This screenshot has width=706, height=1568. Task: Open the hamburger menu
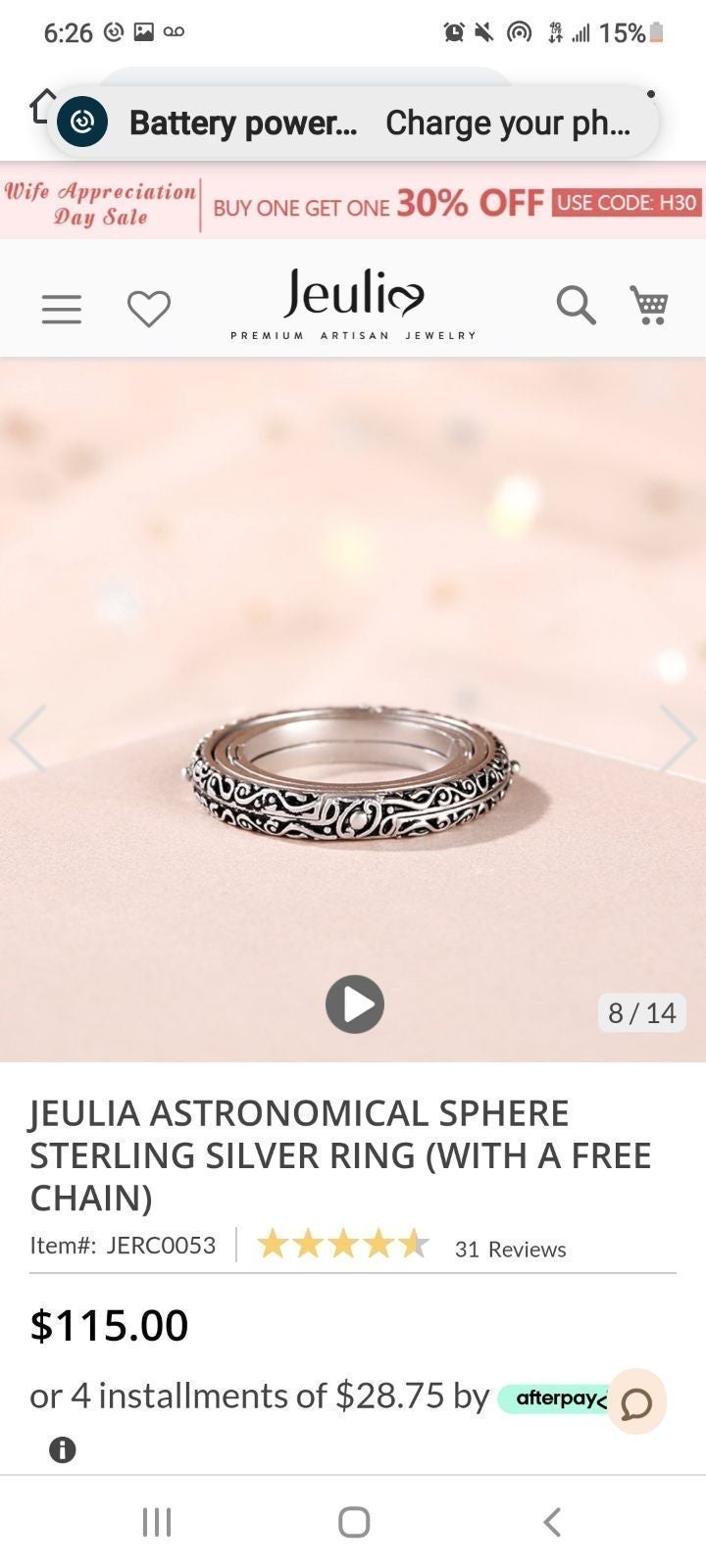[x=61, y=309]
